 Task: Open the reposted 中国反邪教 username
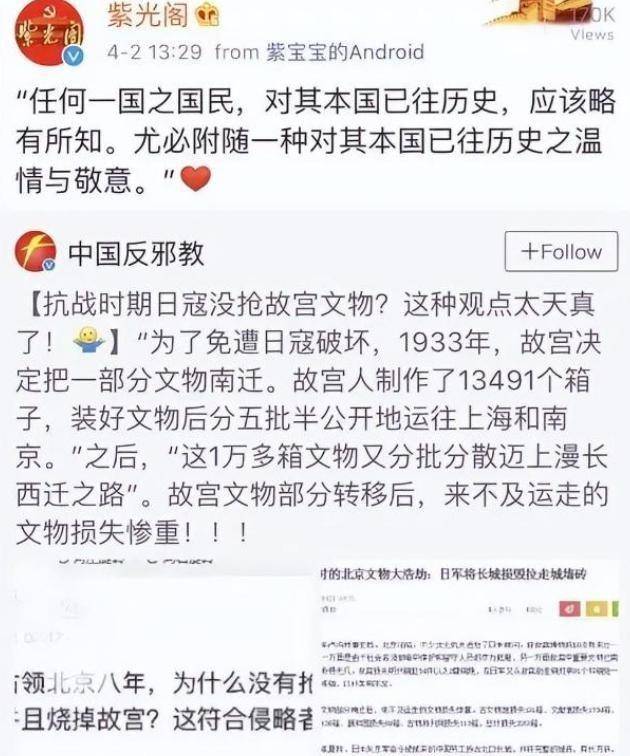(136, 253)
